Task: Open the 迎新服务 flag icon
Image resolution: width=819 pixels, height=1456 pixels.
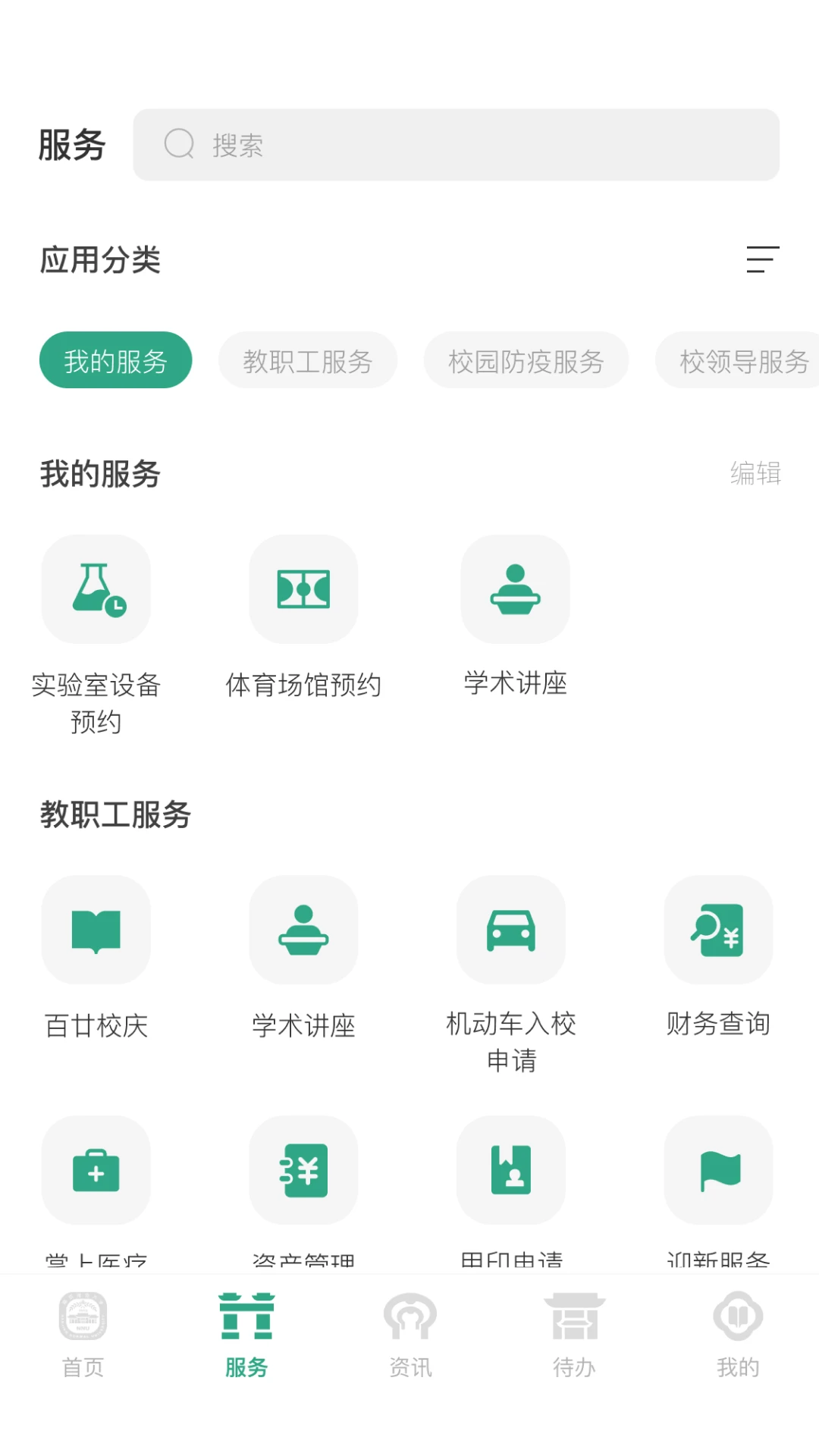Action: [718, 1170]
